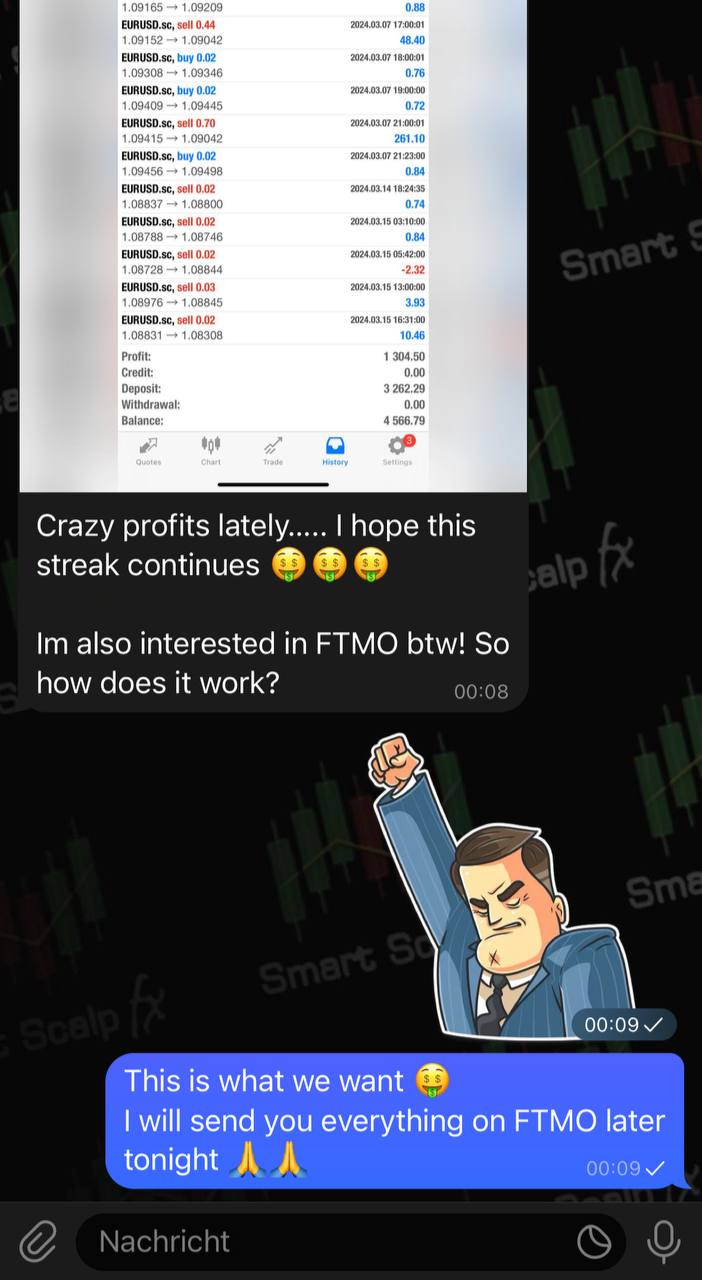Tap the microphone voice message icon

coord(663,1242)
